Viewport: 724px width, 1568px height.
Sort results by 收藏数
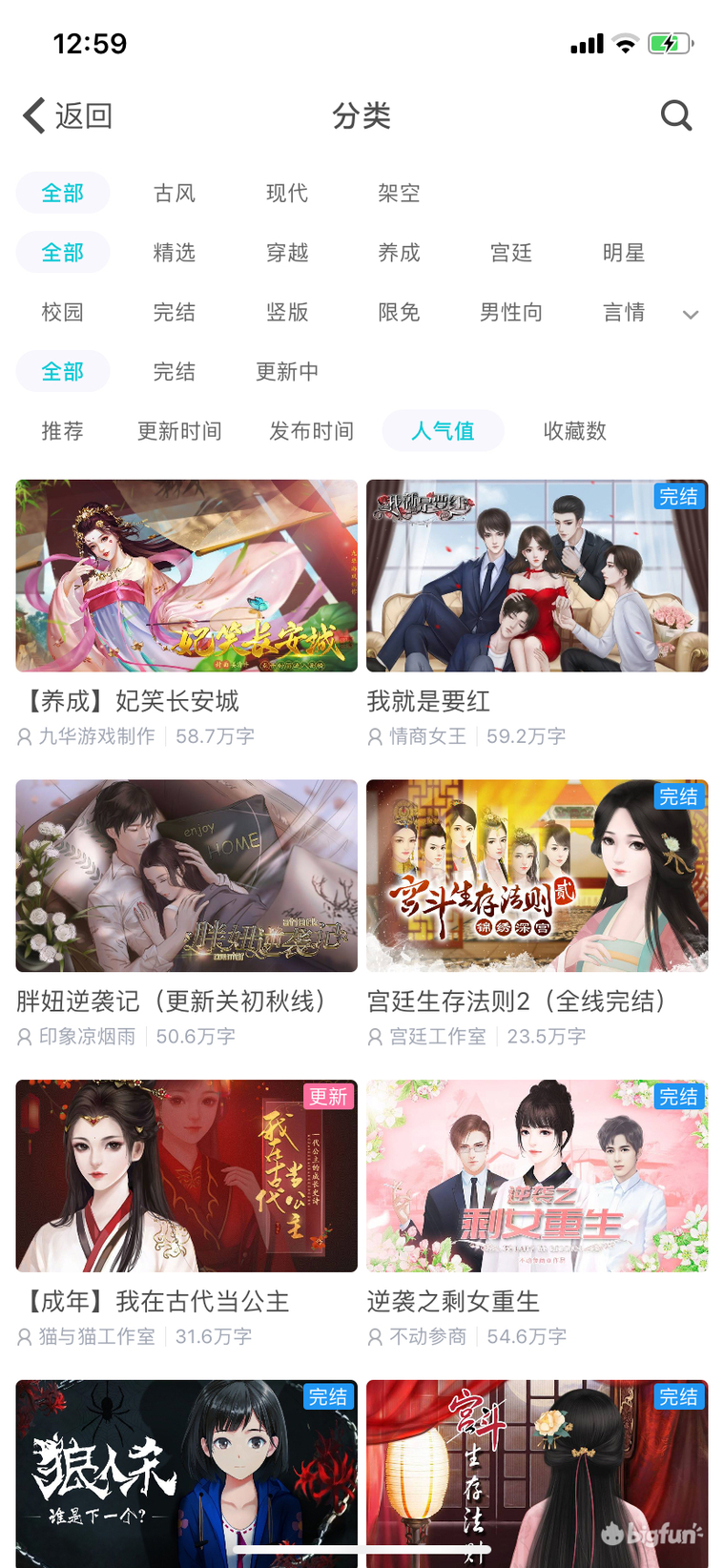click(574, 431)
